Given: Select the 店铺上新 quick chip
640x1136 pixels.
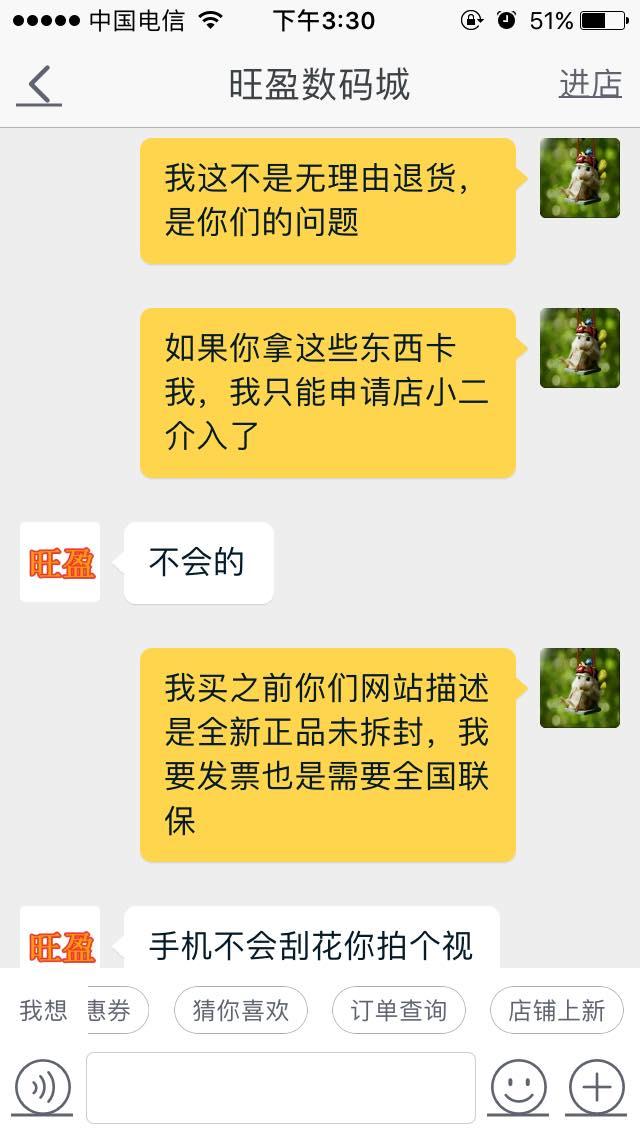Looking at the screenshot, I should 557,1010.
